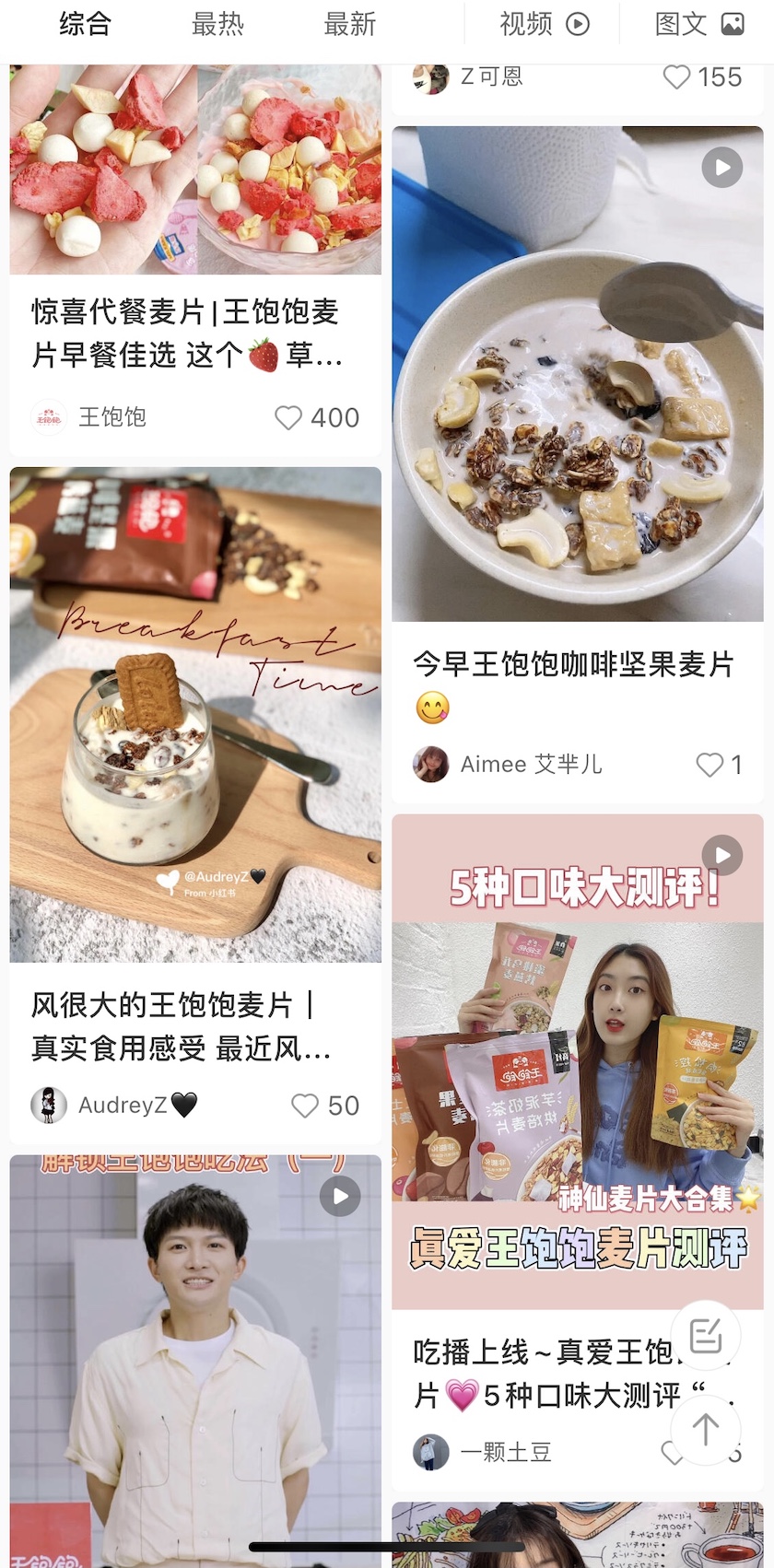The image size is (774, 1568).
Task: Jump back to top with arrow button
Action: click(x=706, y=1429)
